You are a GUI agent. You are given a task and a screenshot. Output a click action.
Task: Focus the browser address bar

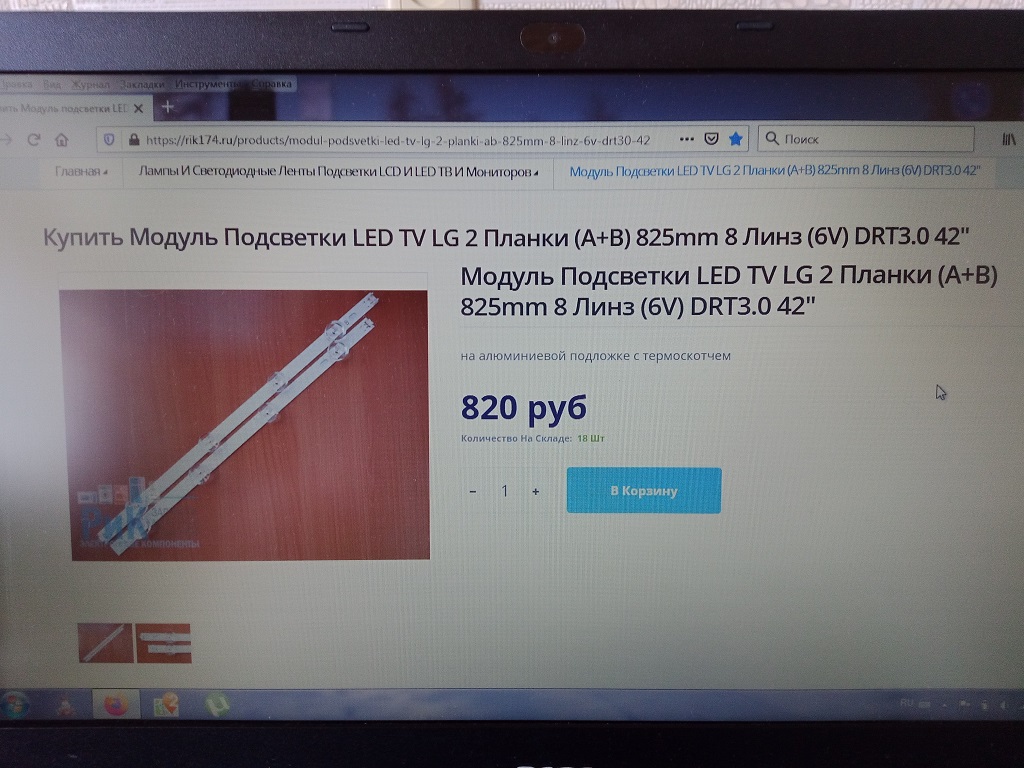(400, 140)
